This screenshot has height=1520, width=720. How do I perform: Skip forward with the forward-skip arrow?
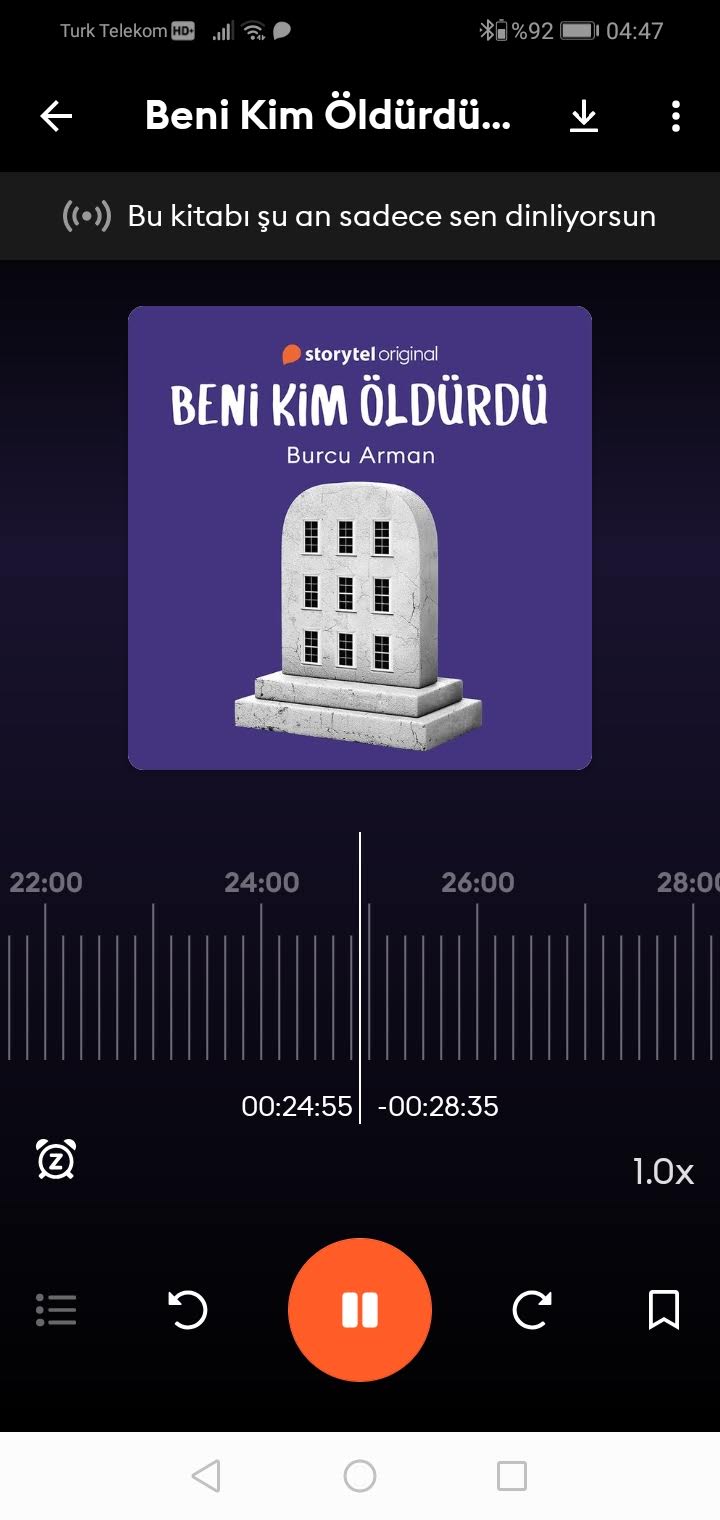532,1310
